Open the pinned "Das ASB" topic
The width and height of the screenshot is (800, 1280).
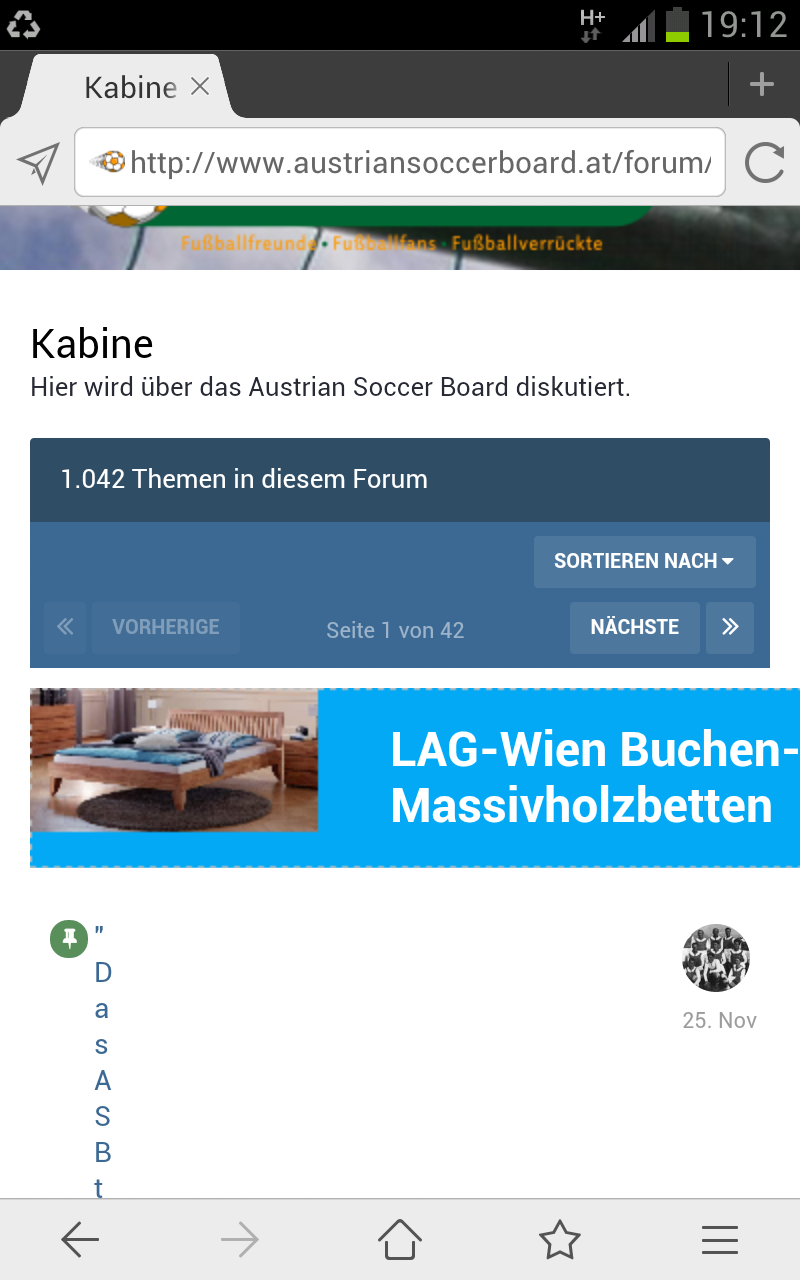coord(102,1060)
